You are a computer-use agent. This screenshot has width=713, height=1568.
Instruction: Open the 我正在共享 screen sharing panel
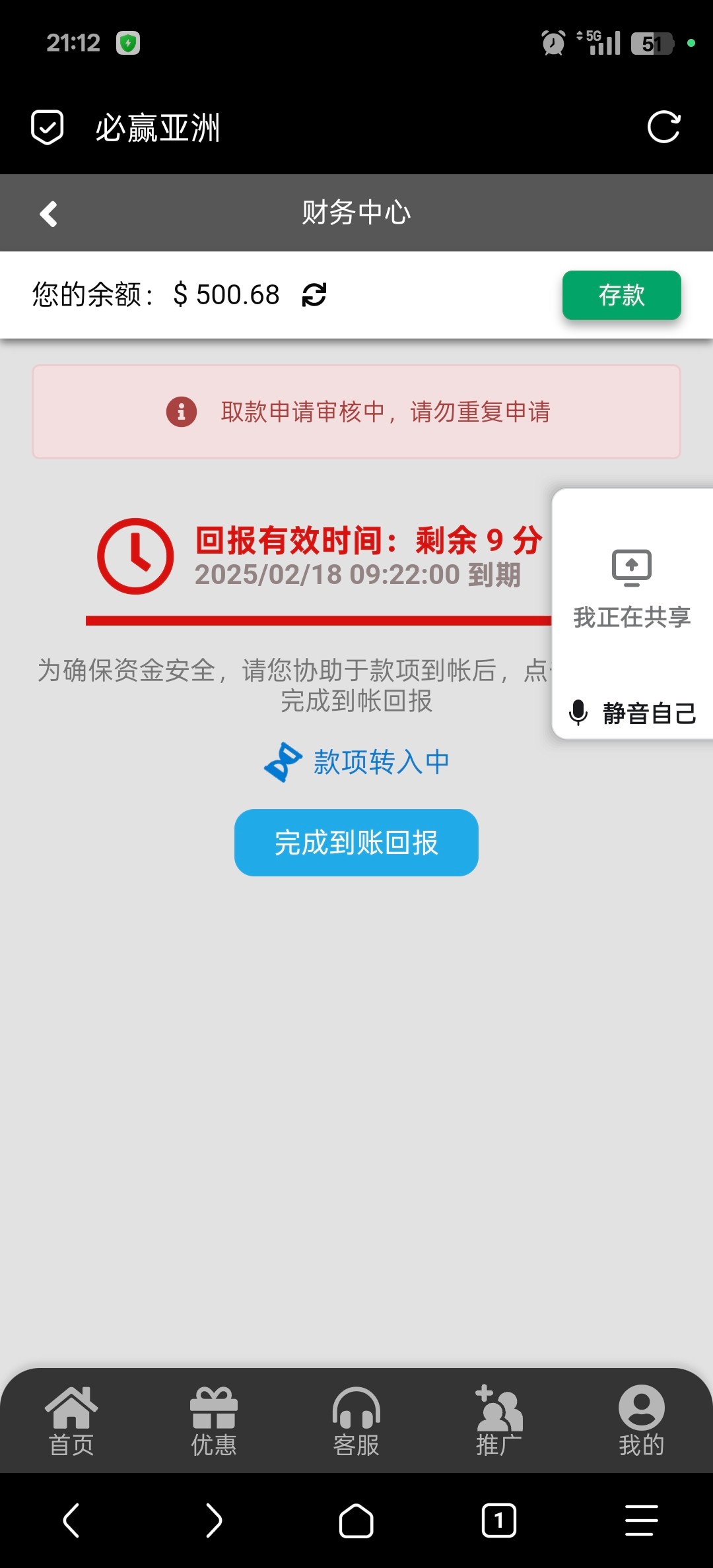(632, 587)
